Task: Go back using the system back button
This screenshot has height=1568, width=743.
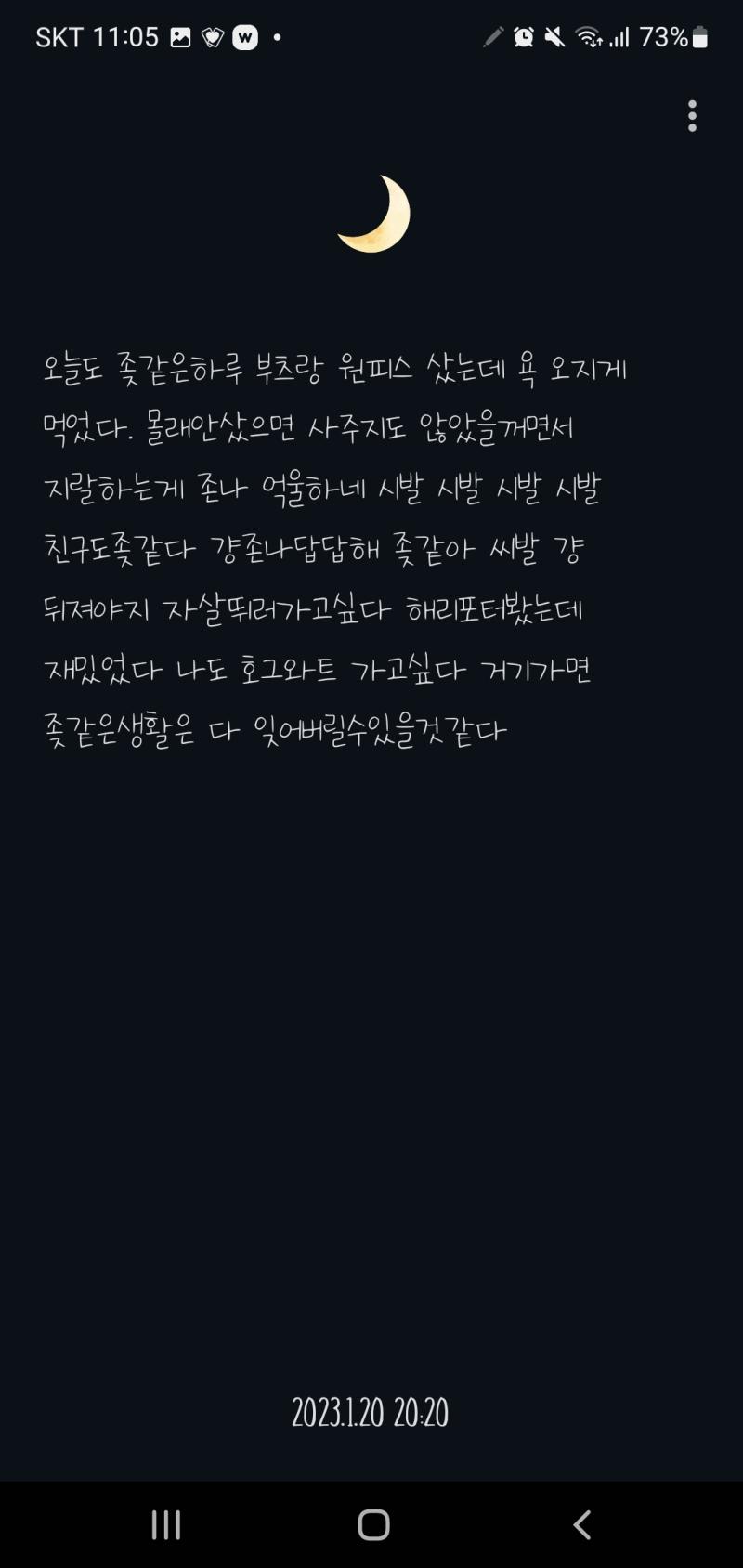Action: [582, 1524]
